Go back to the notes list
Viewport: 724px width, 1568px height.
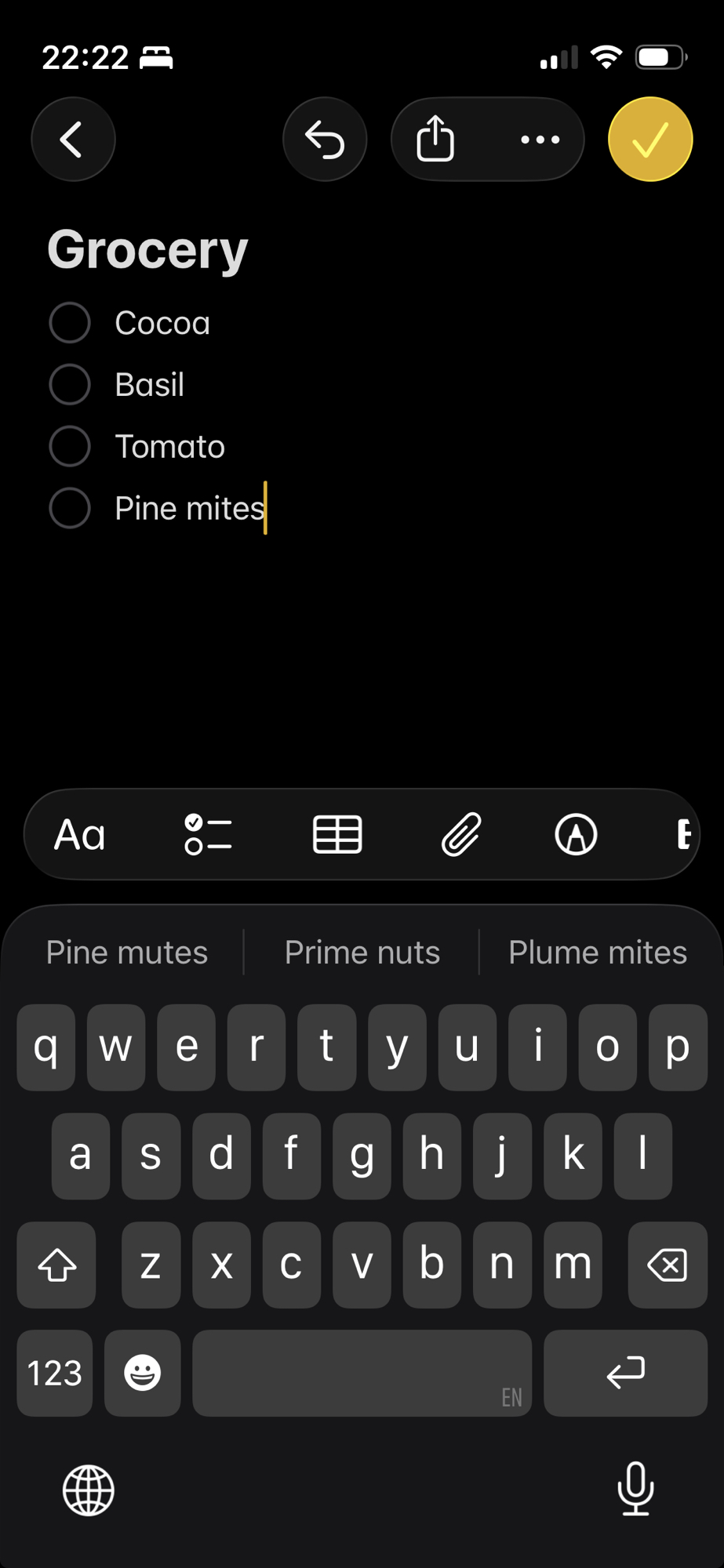(x=73, y=140)
